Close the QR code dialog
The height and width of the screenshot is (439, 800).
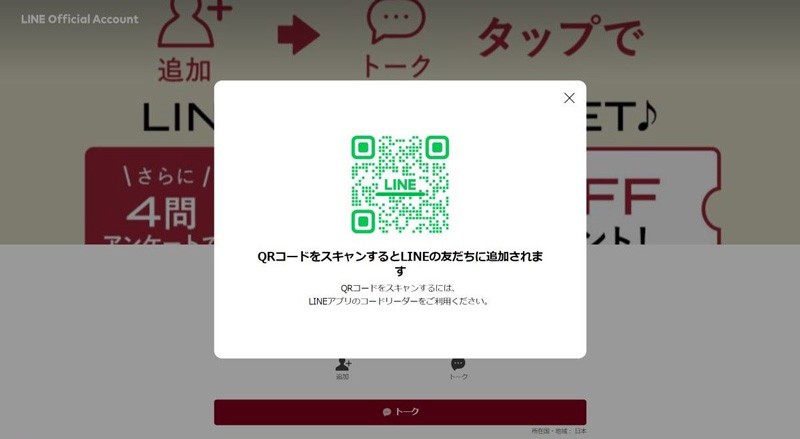point(569,98)
